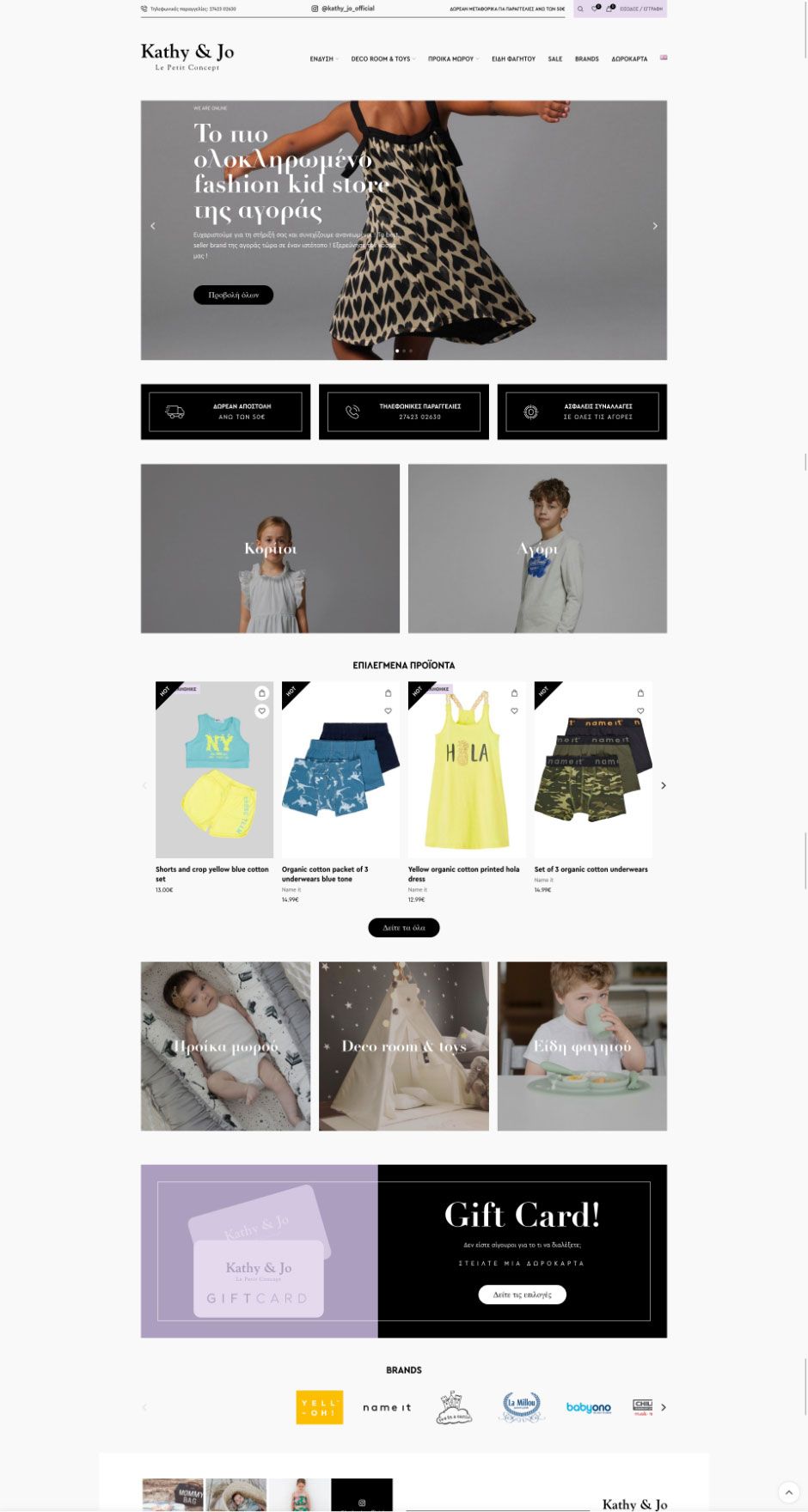Tap Δείτε τις επιλογές gift card button
808x1512 pixels.
click(x=522, y=1294)
